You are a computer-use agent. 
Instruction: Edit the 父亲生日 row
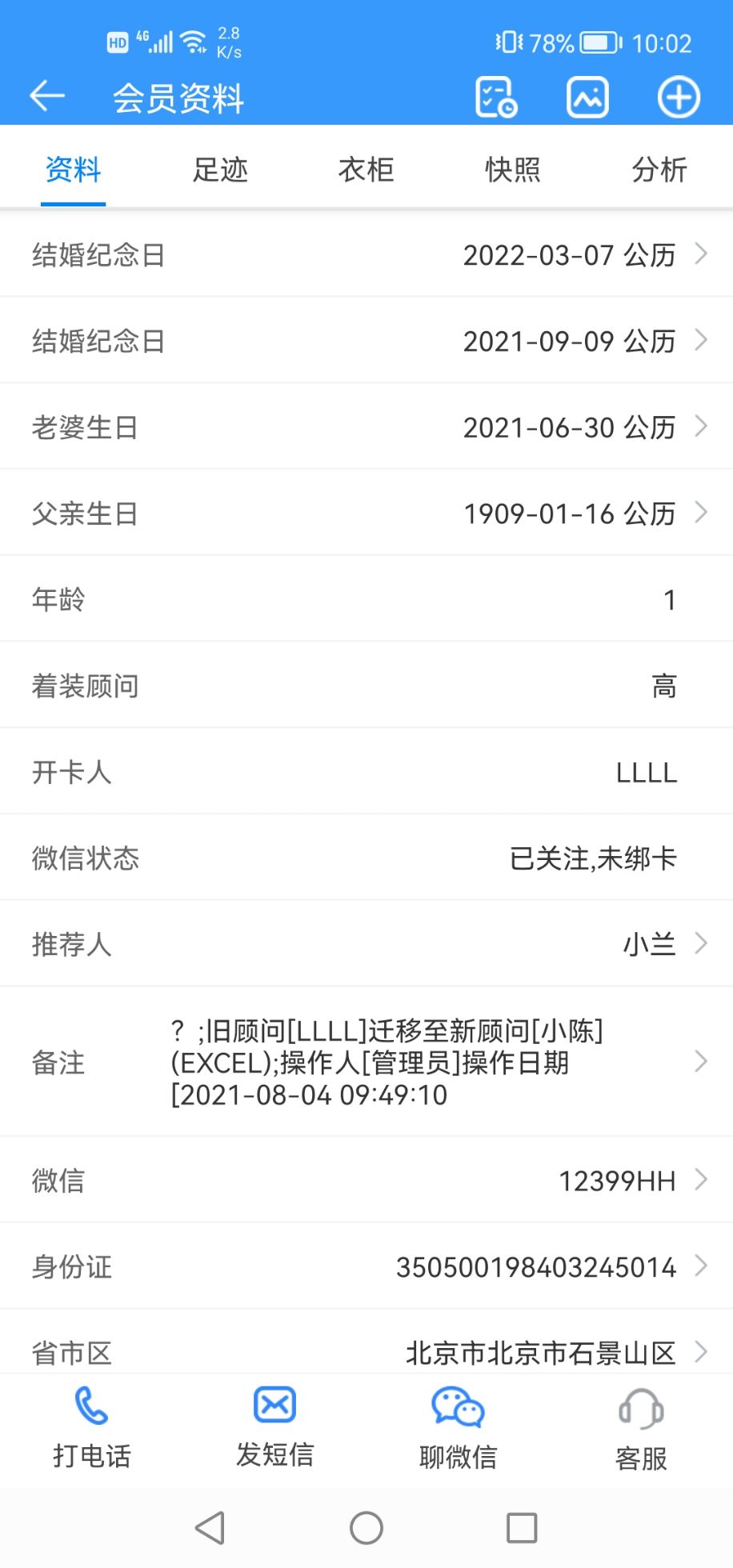point(366,513)
